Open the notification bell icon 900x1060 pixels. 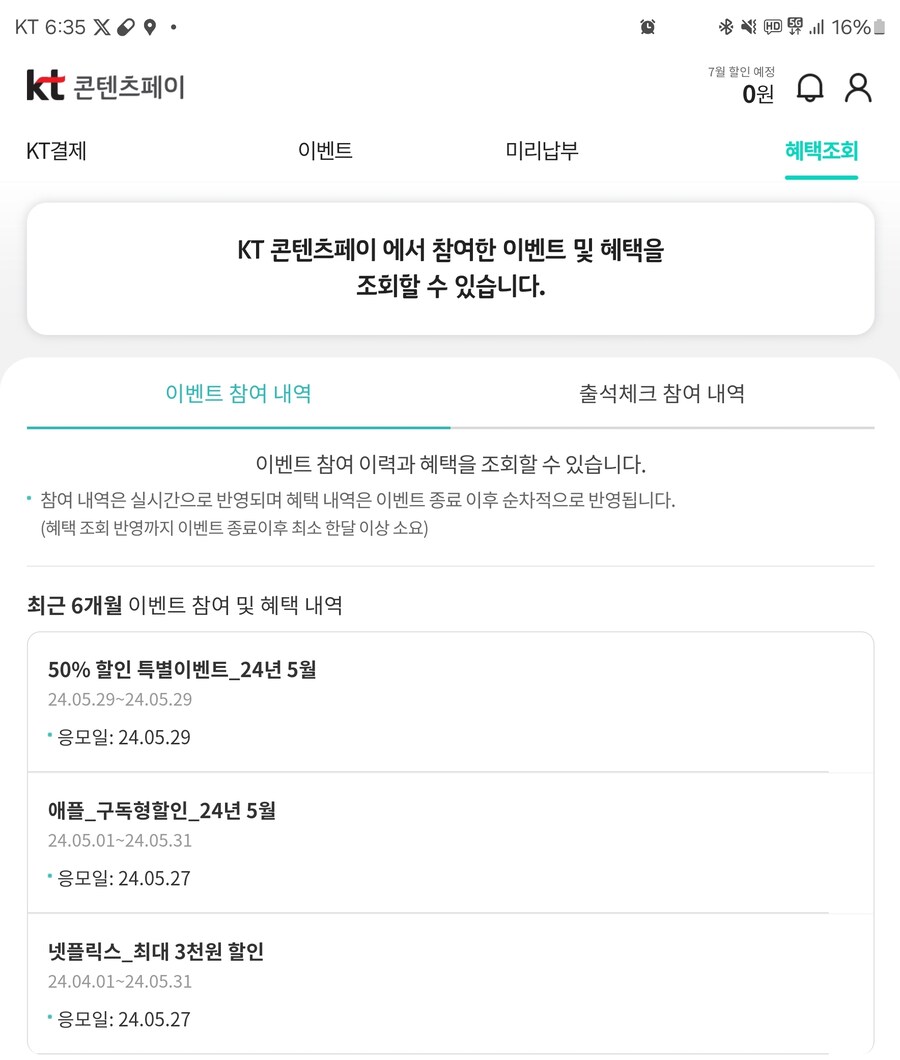pyautogui.click(x=810, y=88)
